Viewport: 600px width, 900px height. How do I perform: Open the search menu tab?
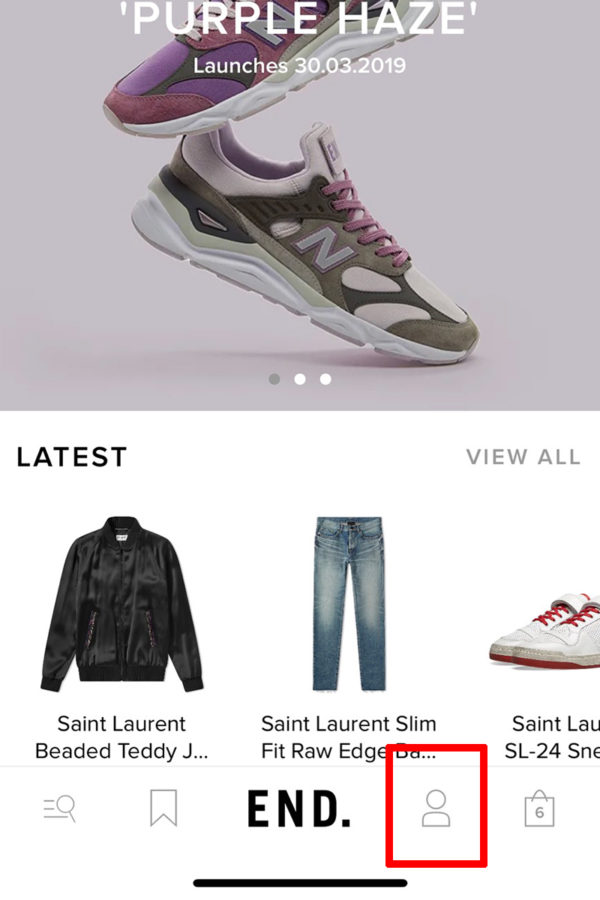60,808
